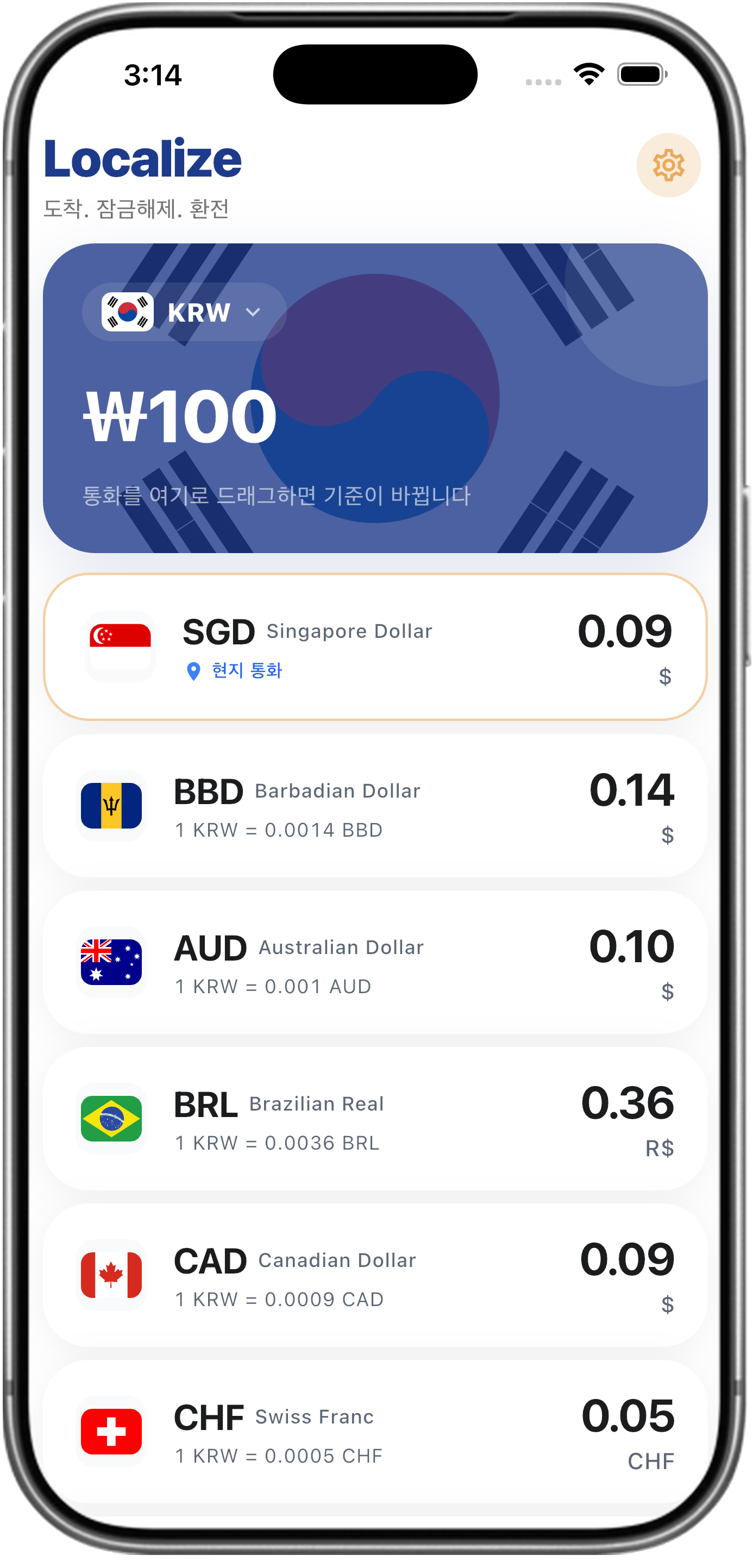
Task: Click the Korean flag in the KRW header
Action: click(127, 312)
